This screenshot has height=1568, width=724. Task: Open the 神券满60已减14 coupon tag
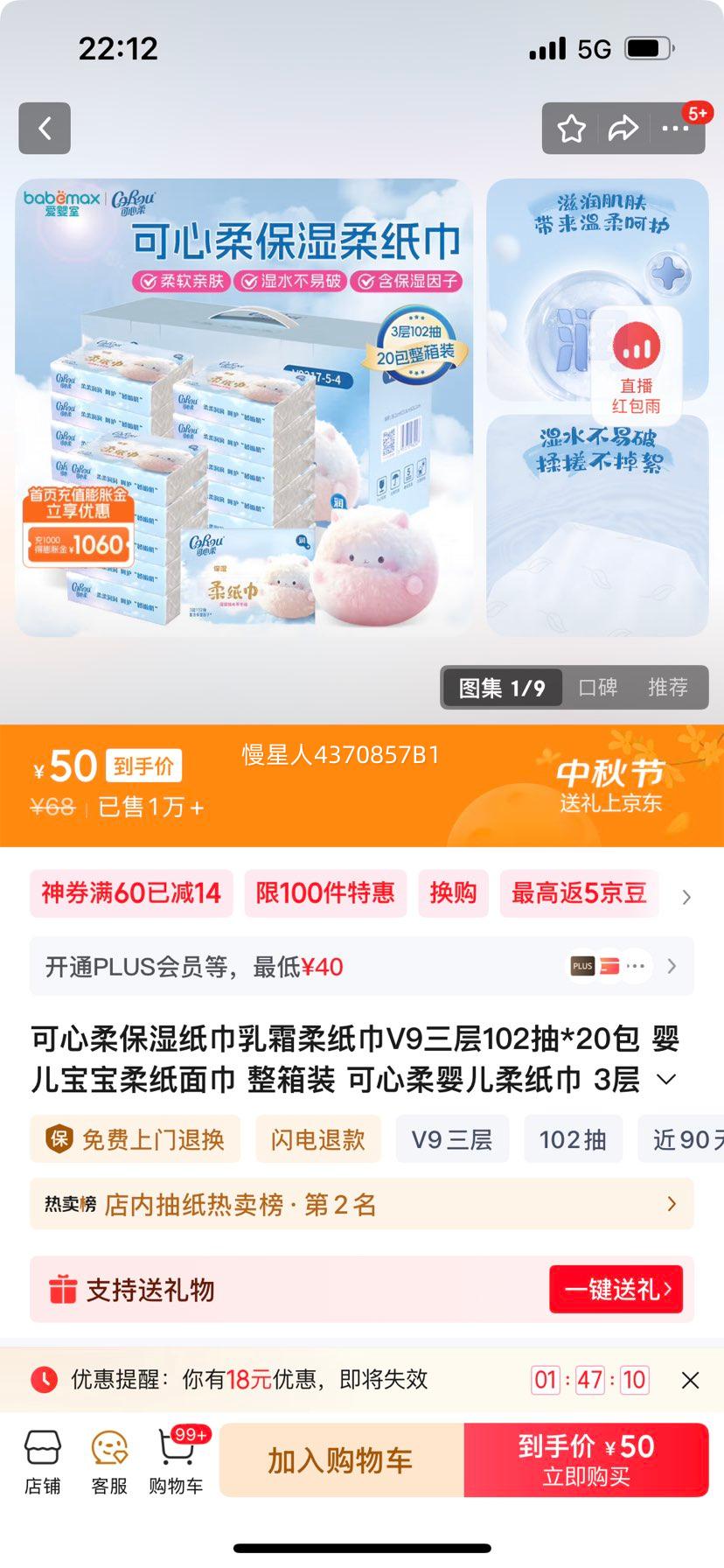tap(131, 893)
